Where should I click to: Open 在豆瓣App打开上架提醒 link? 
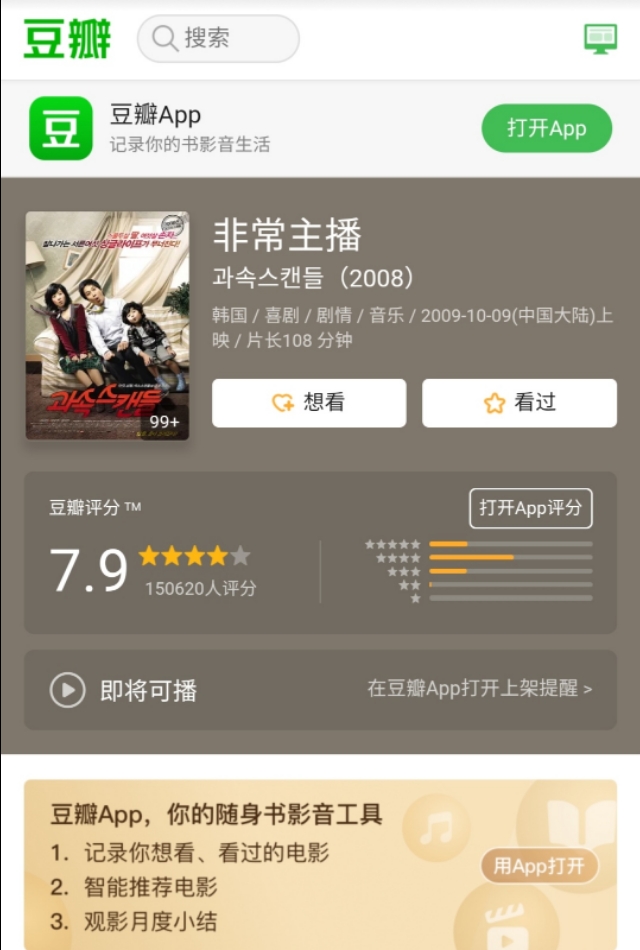click(479, 689)
